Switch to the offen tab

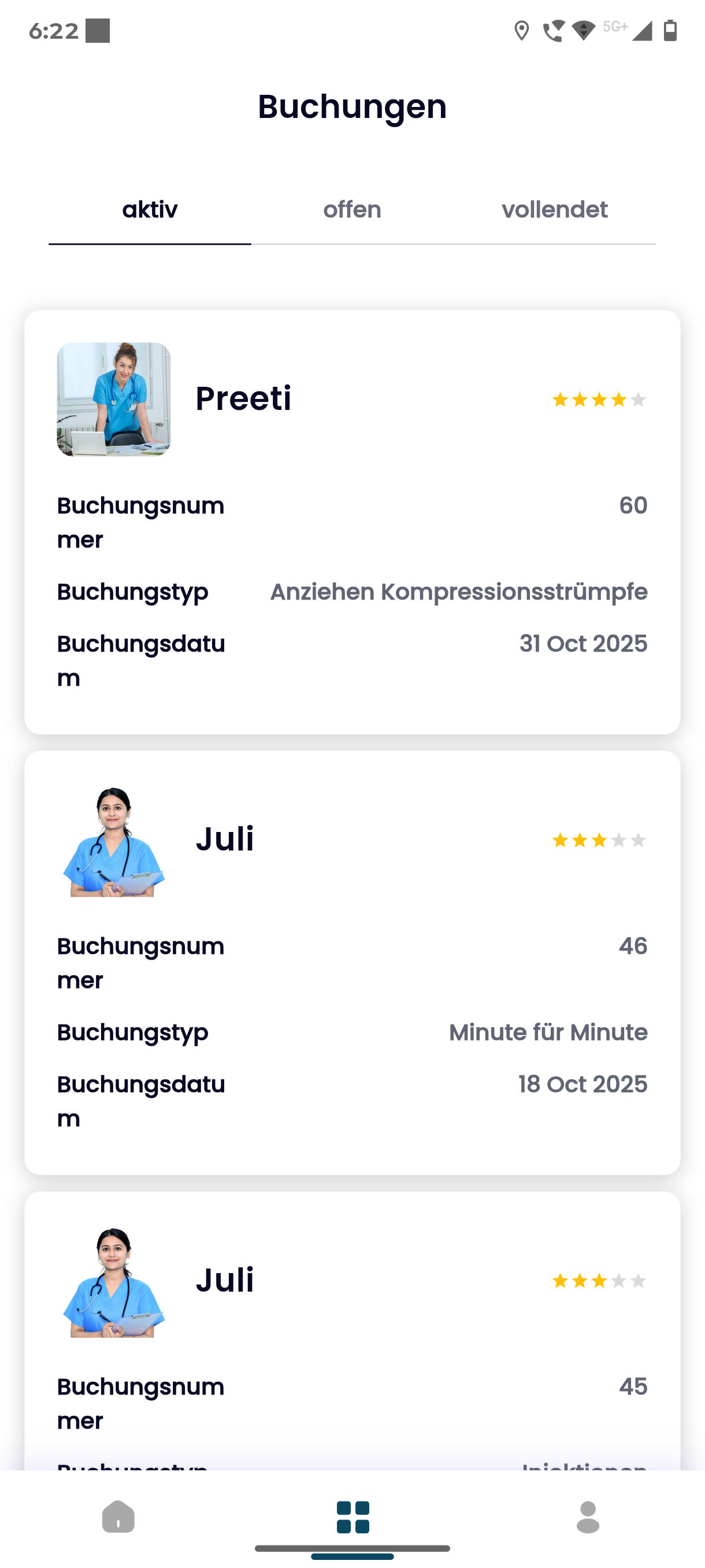coord(352,210)
